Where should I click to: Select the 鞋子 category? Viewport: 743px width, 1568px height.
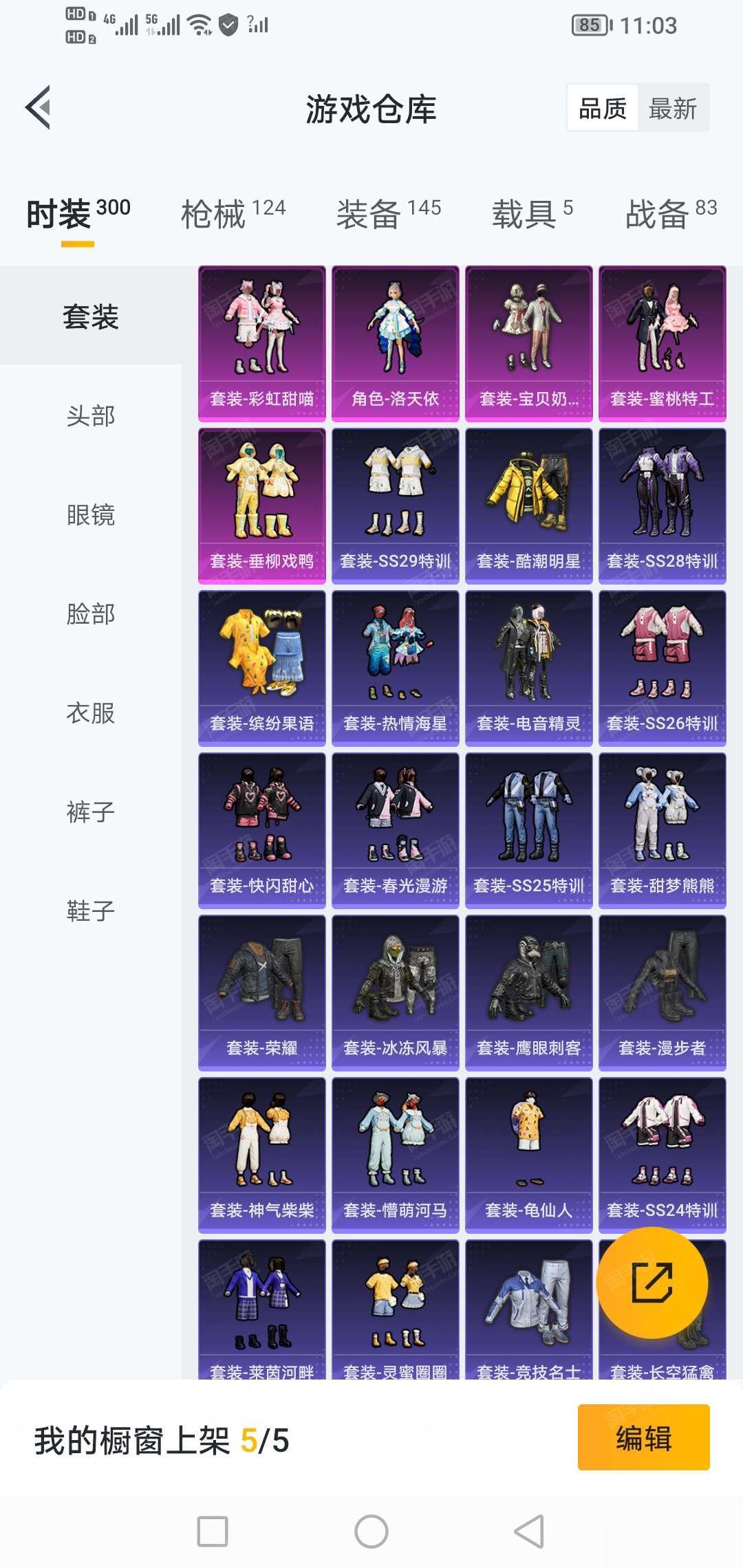pos(91,911)
